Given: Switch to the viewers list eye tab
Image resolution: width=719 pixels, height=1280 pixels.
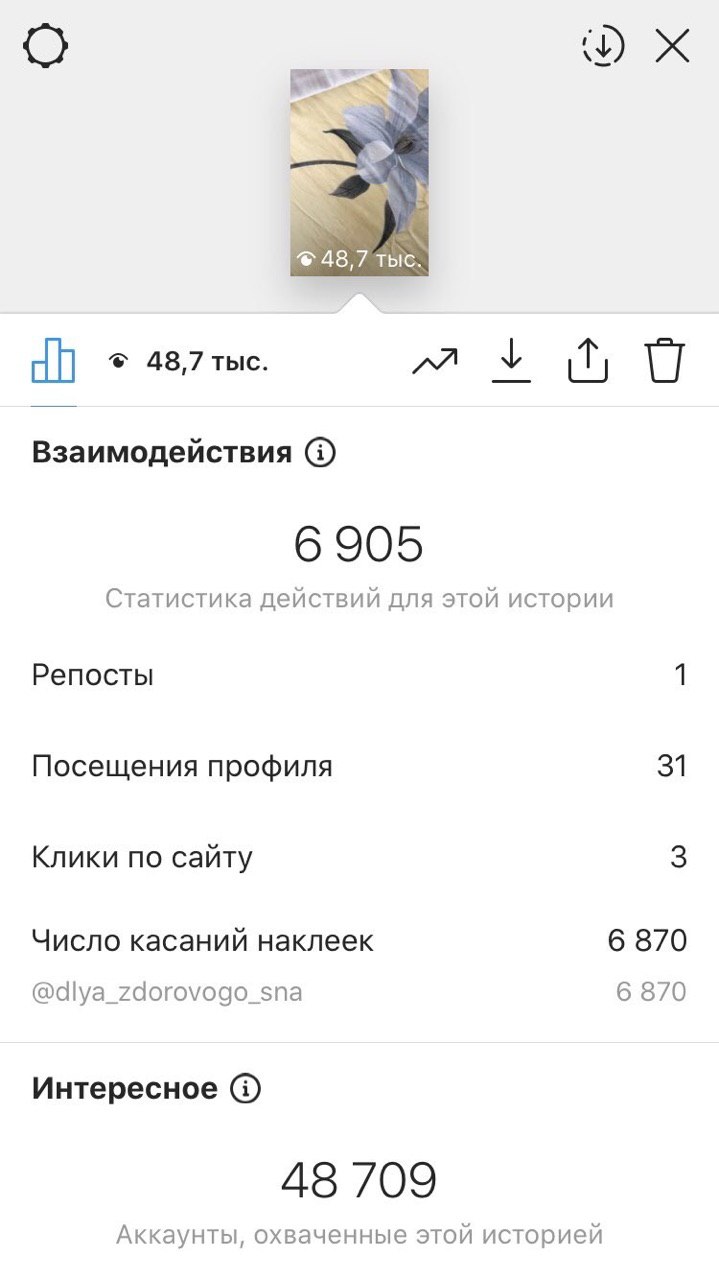Looking at the screenshot, I should [x=188, y=361].
